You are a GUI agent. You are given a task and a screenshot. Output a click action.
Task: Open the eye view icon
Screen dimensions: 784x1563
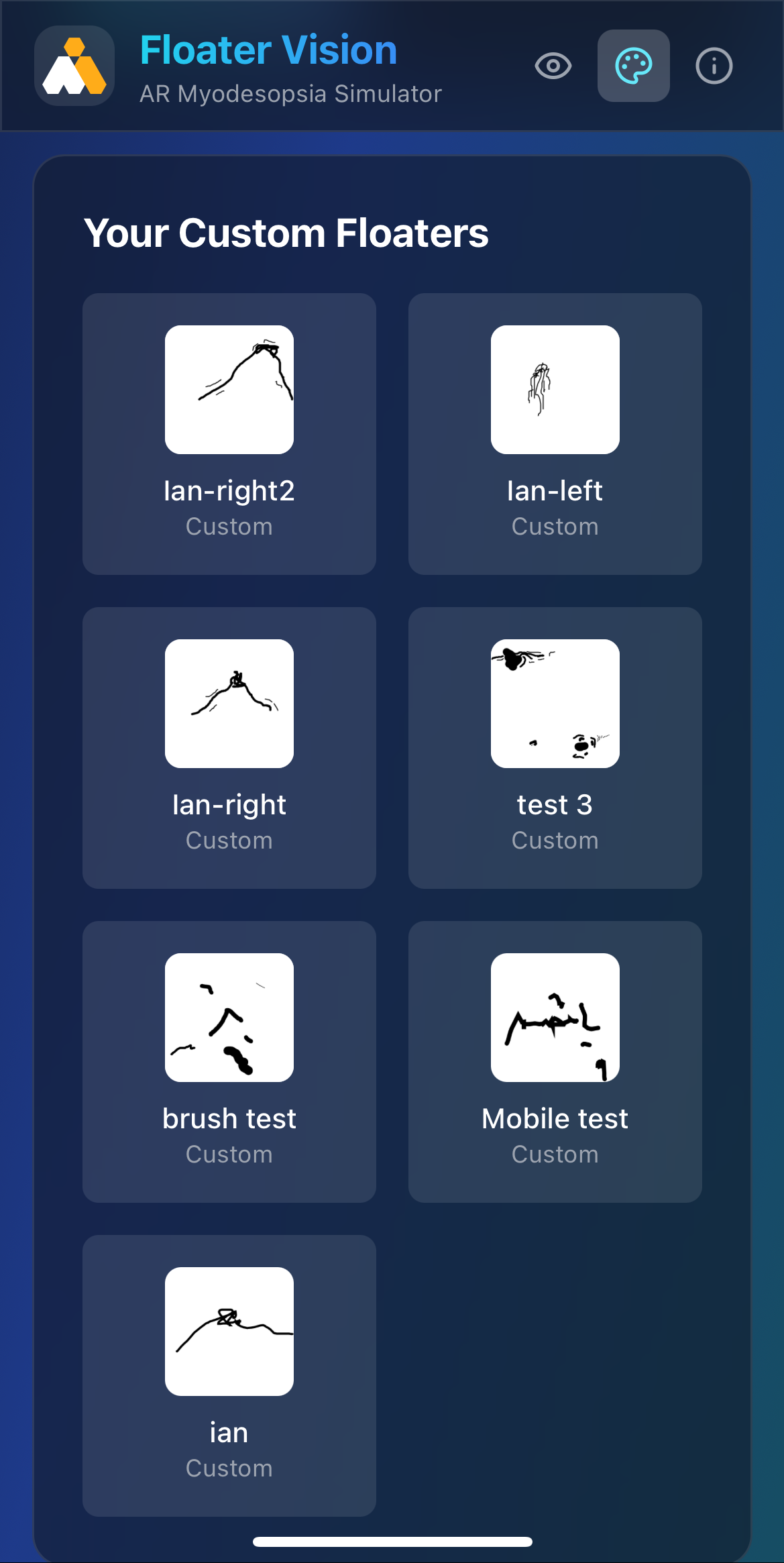pos(553,66)
